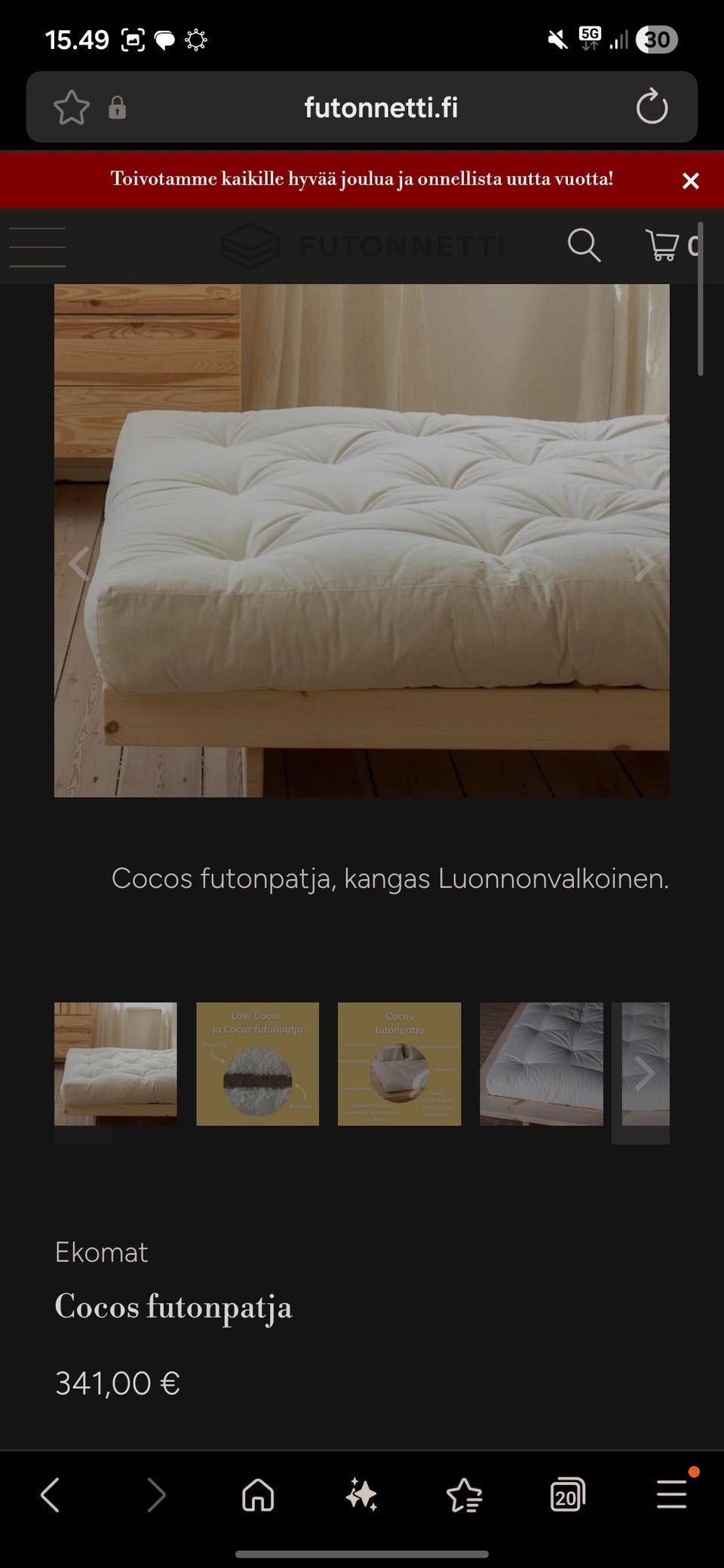This screenshot has height=1568, width=724.
Task: Select the Low Cocos cross-section thumbnail
Action: (x=257, y=1064)
